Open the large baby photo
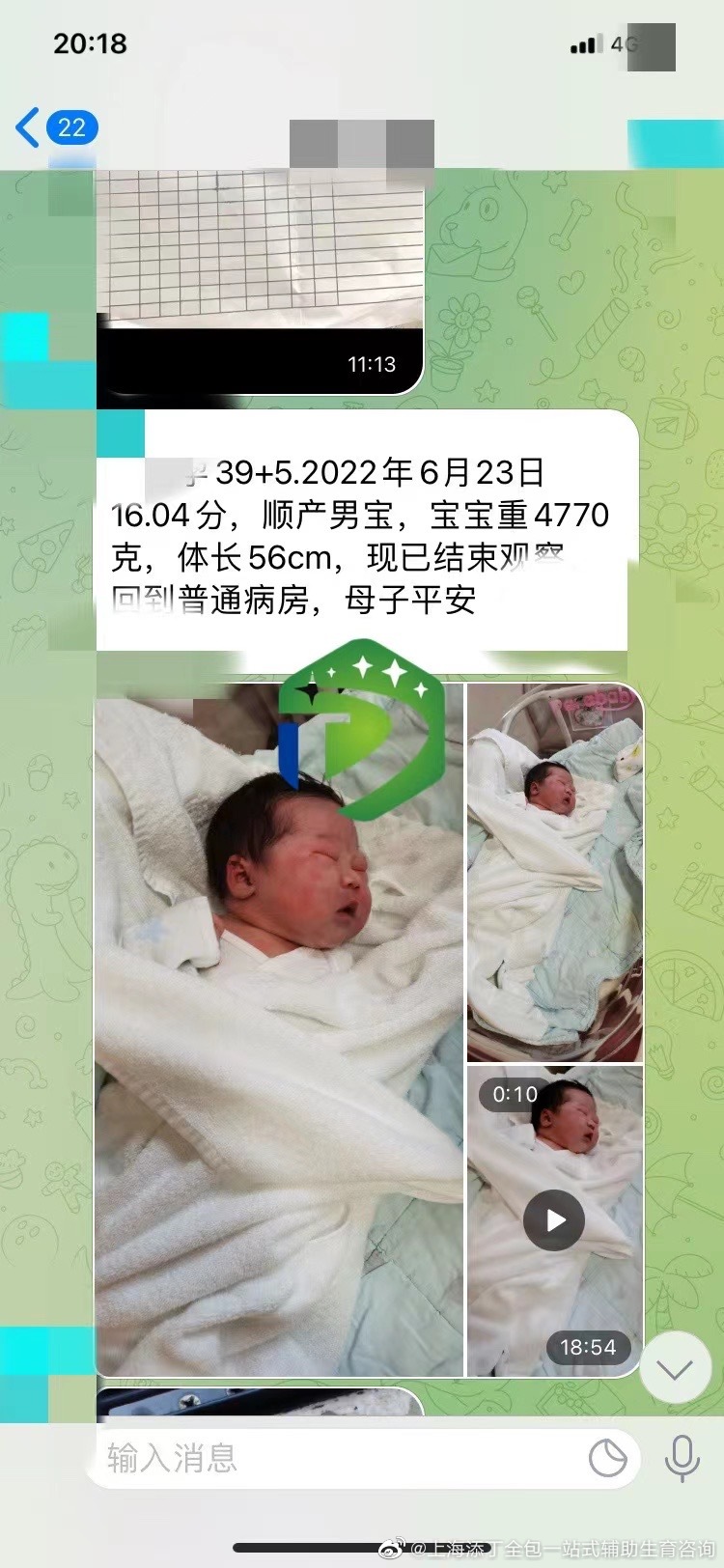 click(280, 1028)
